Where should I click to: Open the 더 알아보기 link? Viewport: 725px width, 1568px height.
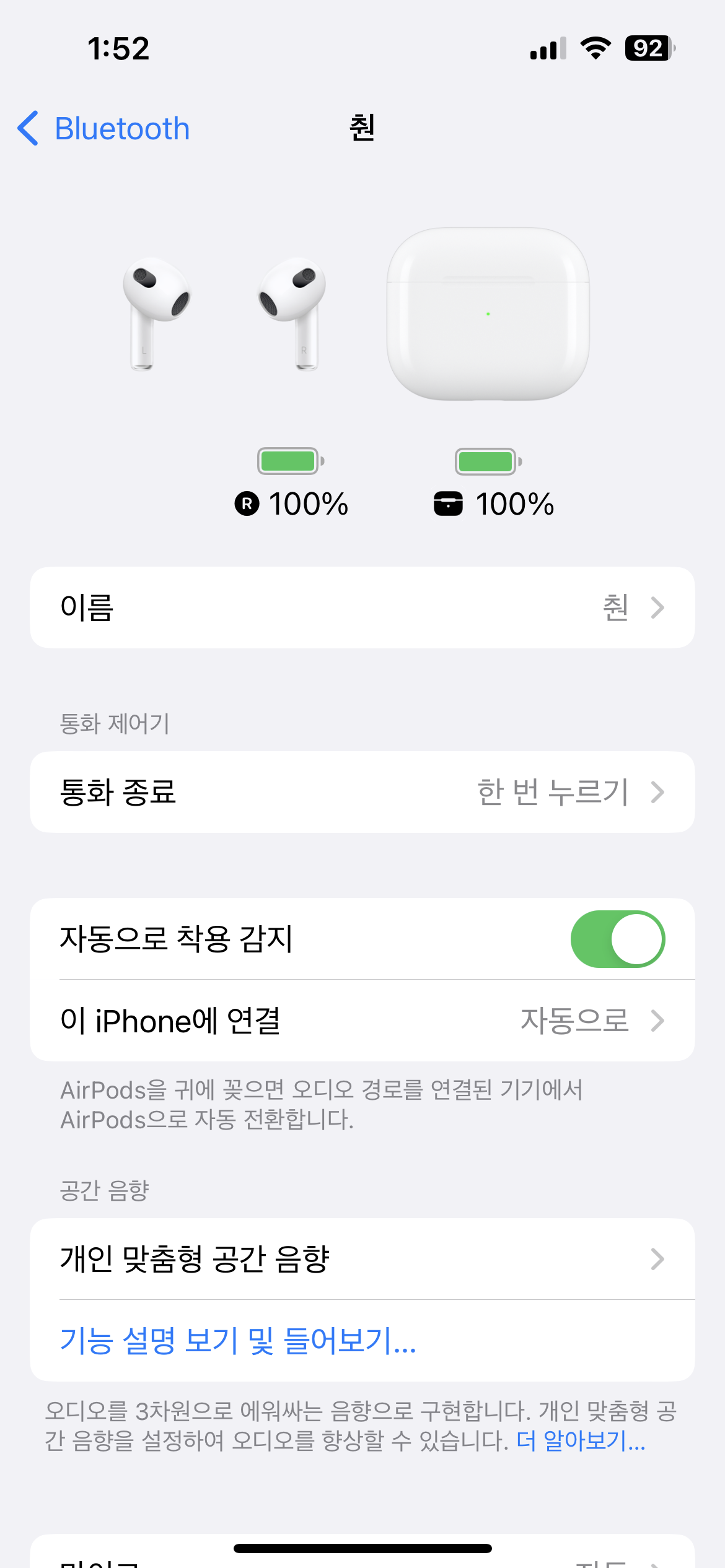581,1441
